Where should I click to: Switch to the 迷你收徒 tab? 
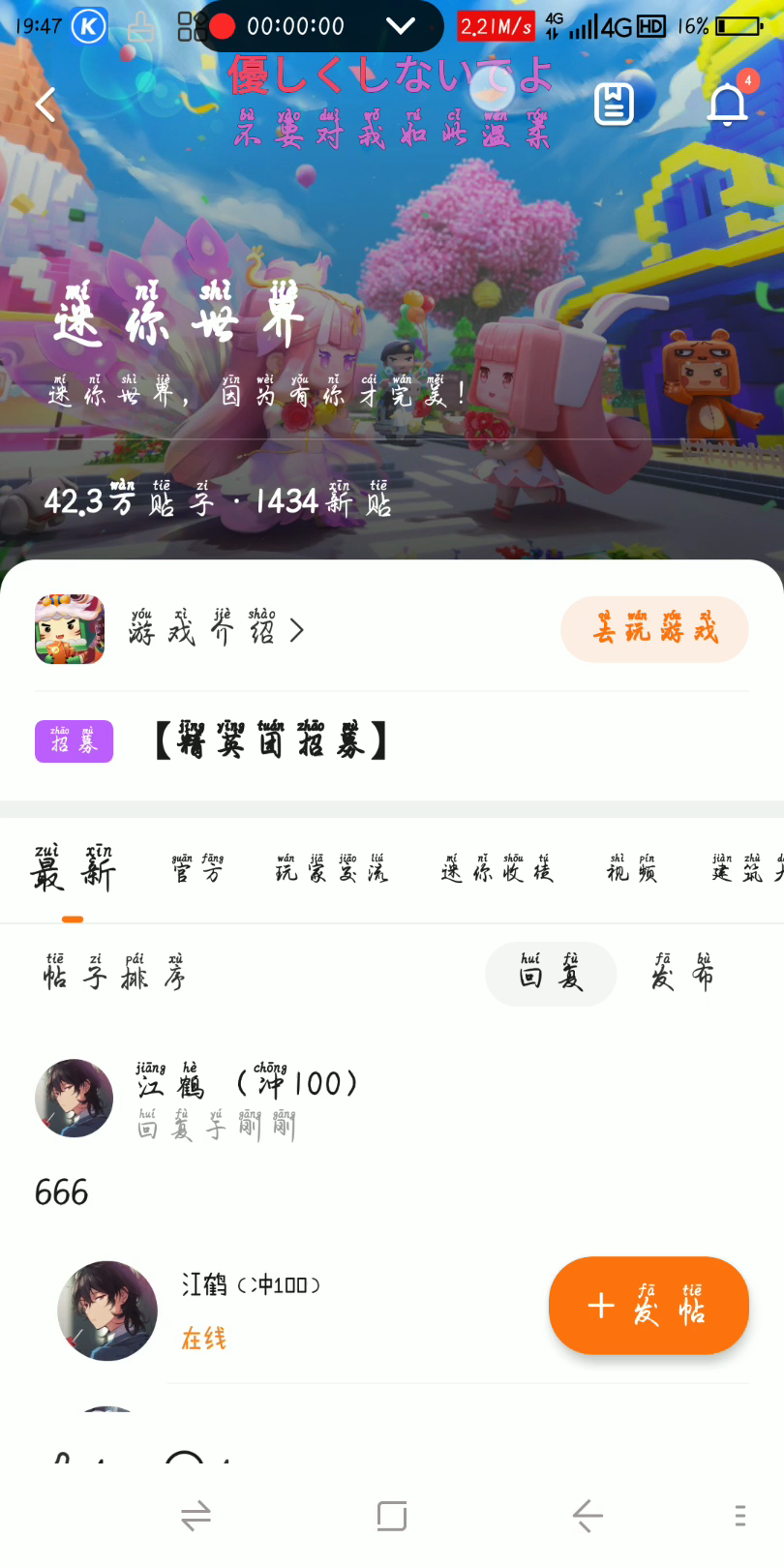point(497,869)
